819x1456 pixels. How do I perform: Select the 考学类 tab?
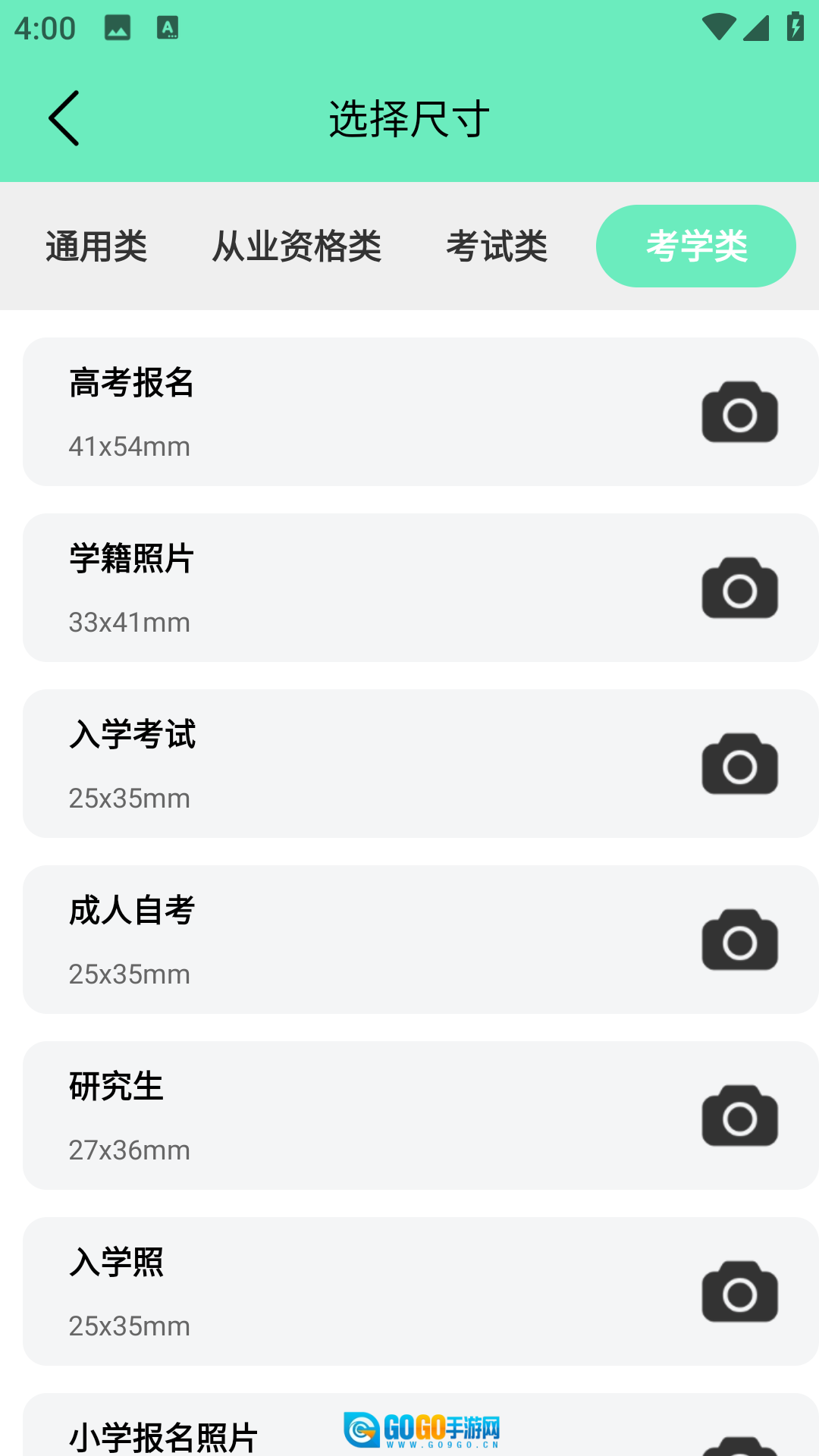696,246
